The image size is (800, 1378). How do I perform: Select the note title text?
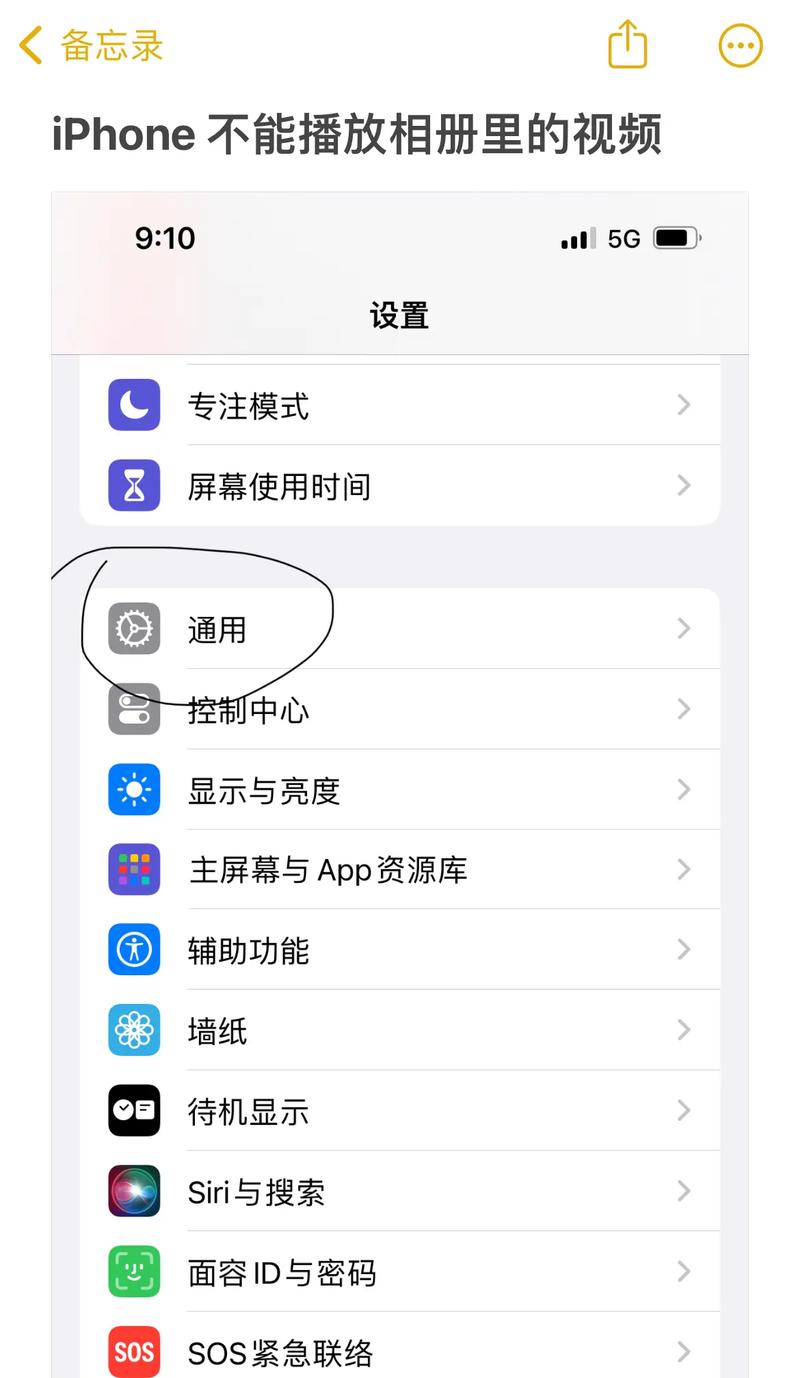click(x=360, y=134)
